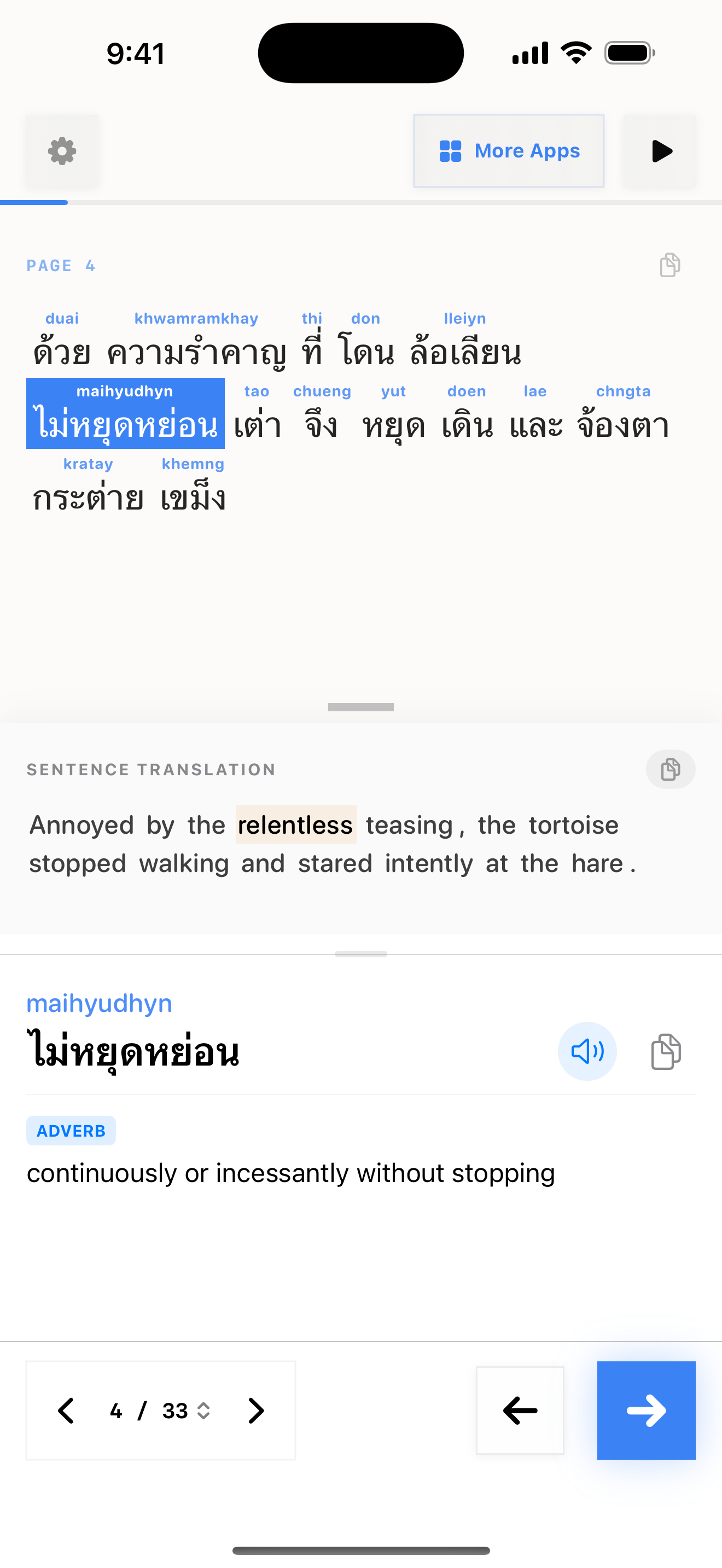Image resolution: width=722 pixels, height=1568 pixels.
Task: Move to the previous word with left arrow
Action: 520,1411
